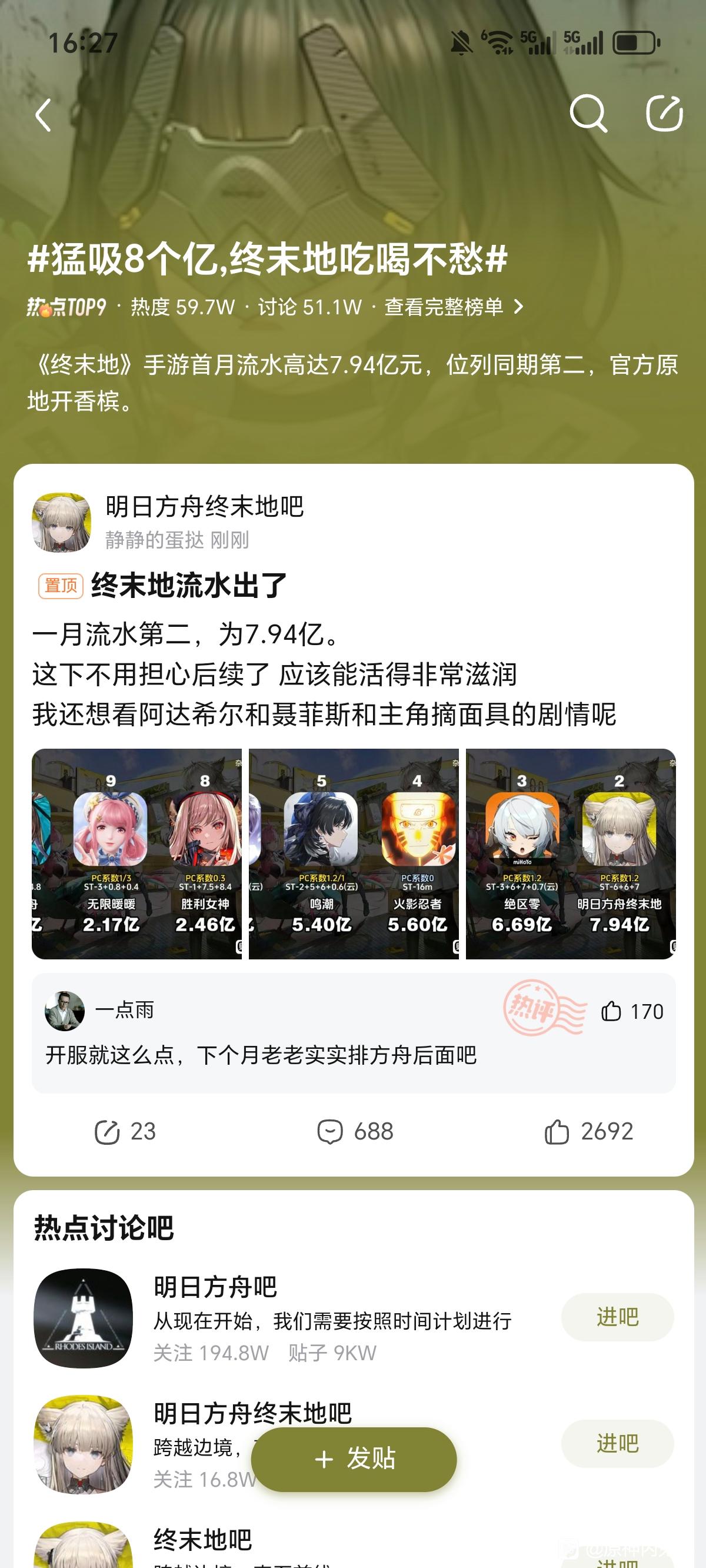Enter 明日方舟吧 via its 进吧 button
The image size is (706, 1568).
click(x=617, y=1317)
